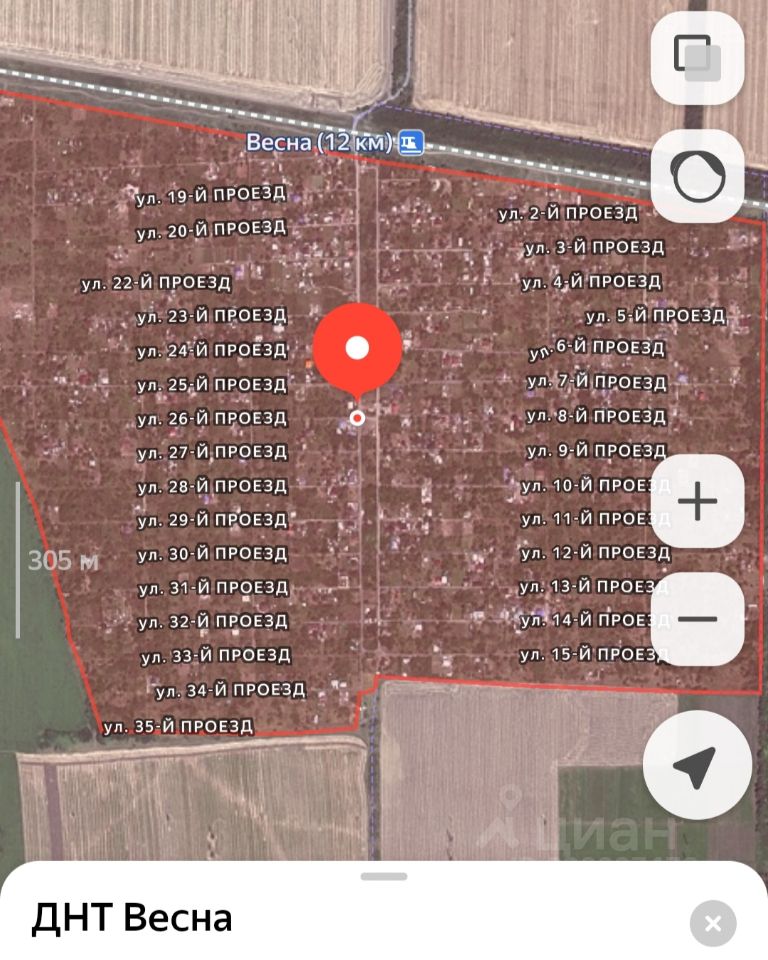The image size is (768, 960).
Task: Tap the bottom sheet handle to expand it
Action: pos(384,877)
